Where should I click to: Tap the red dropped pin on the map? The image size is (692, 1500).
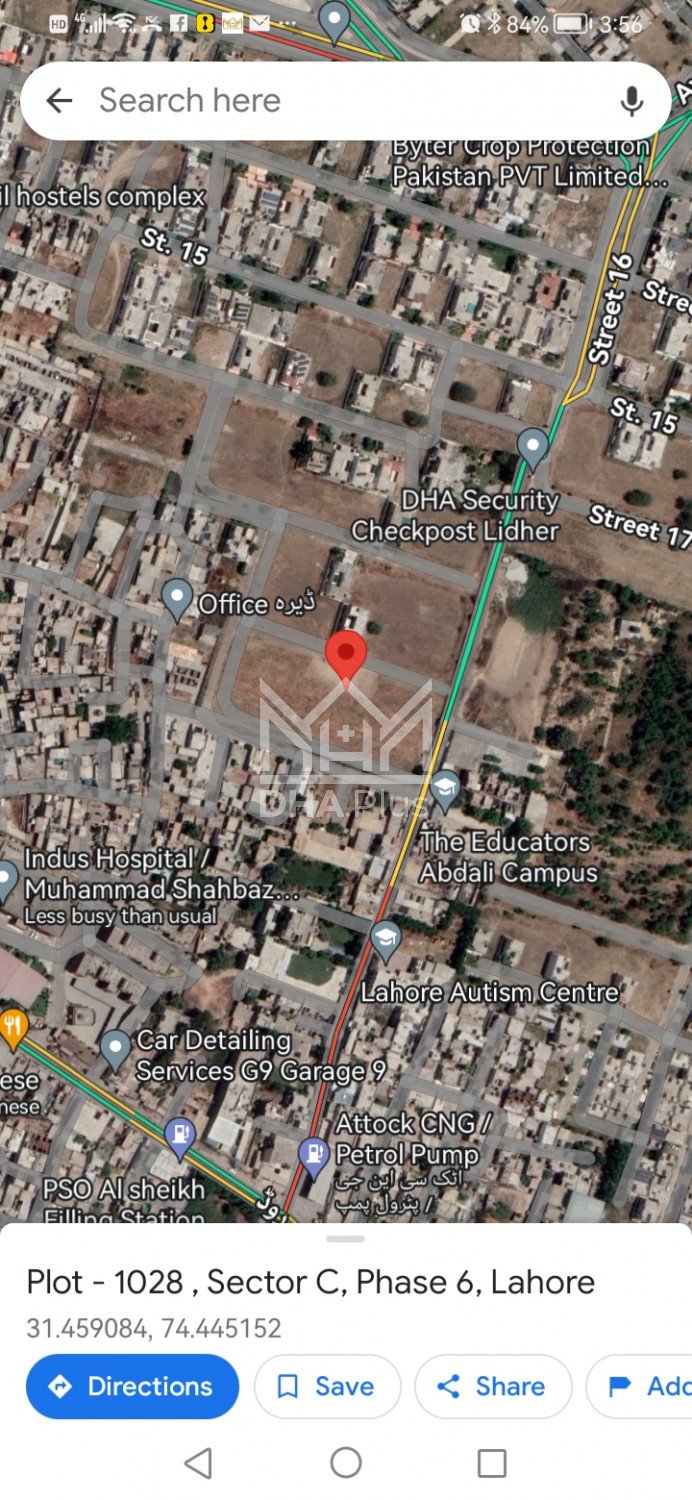(346, 655)
